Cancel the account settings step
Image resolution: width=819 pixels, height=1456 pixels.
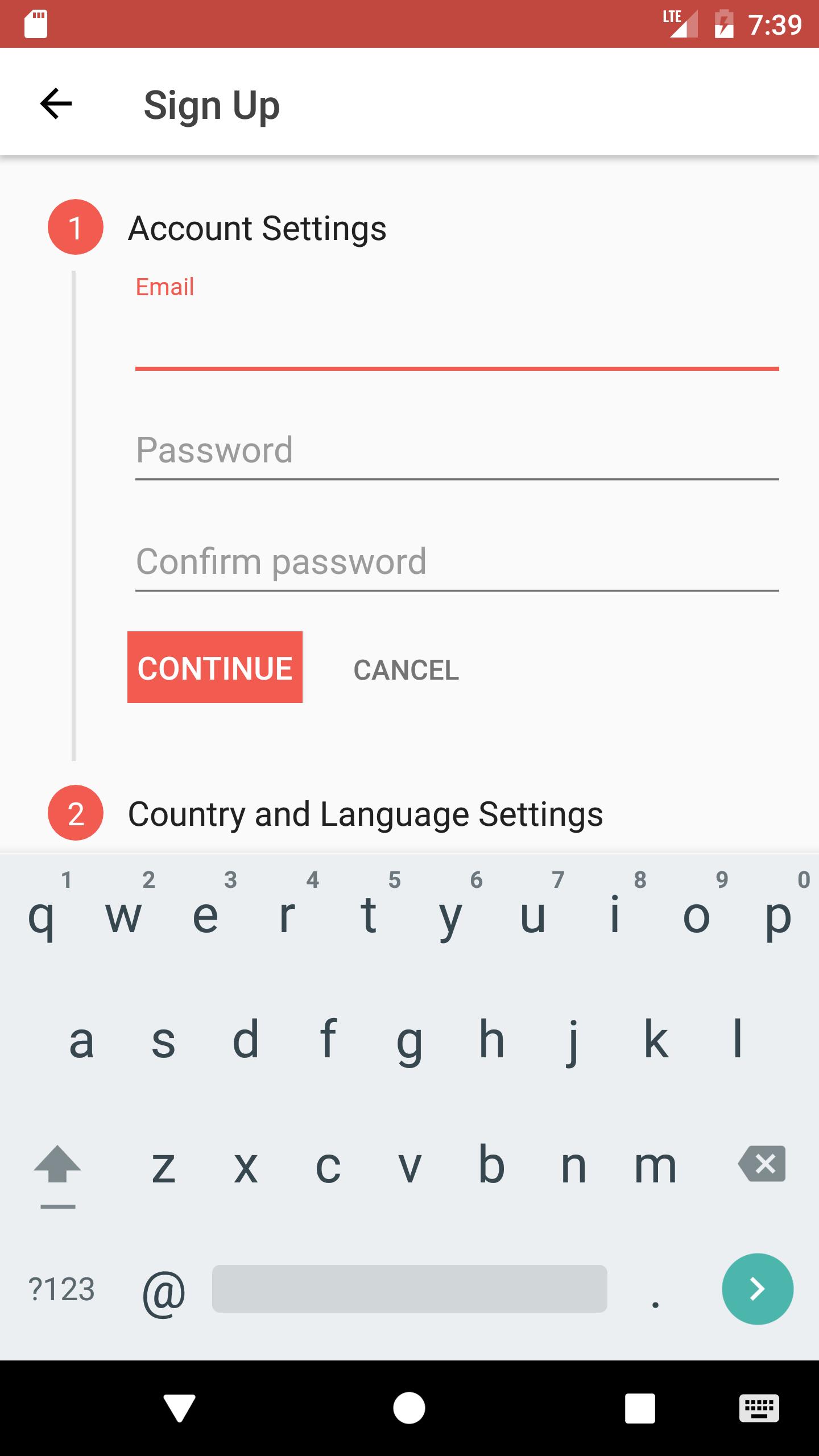pos(406,669)
